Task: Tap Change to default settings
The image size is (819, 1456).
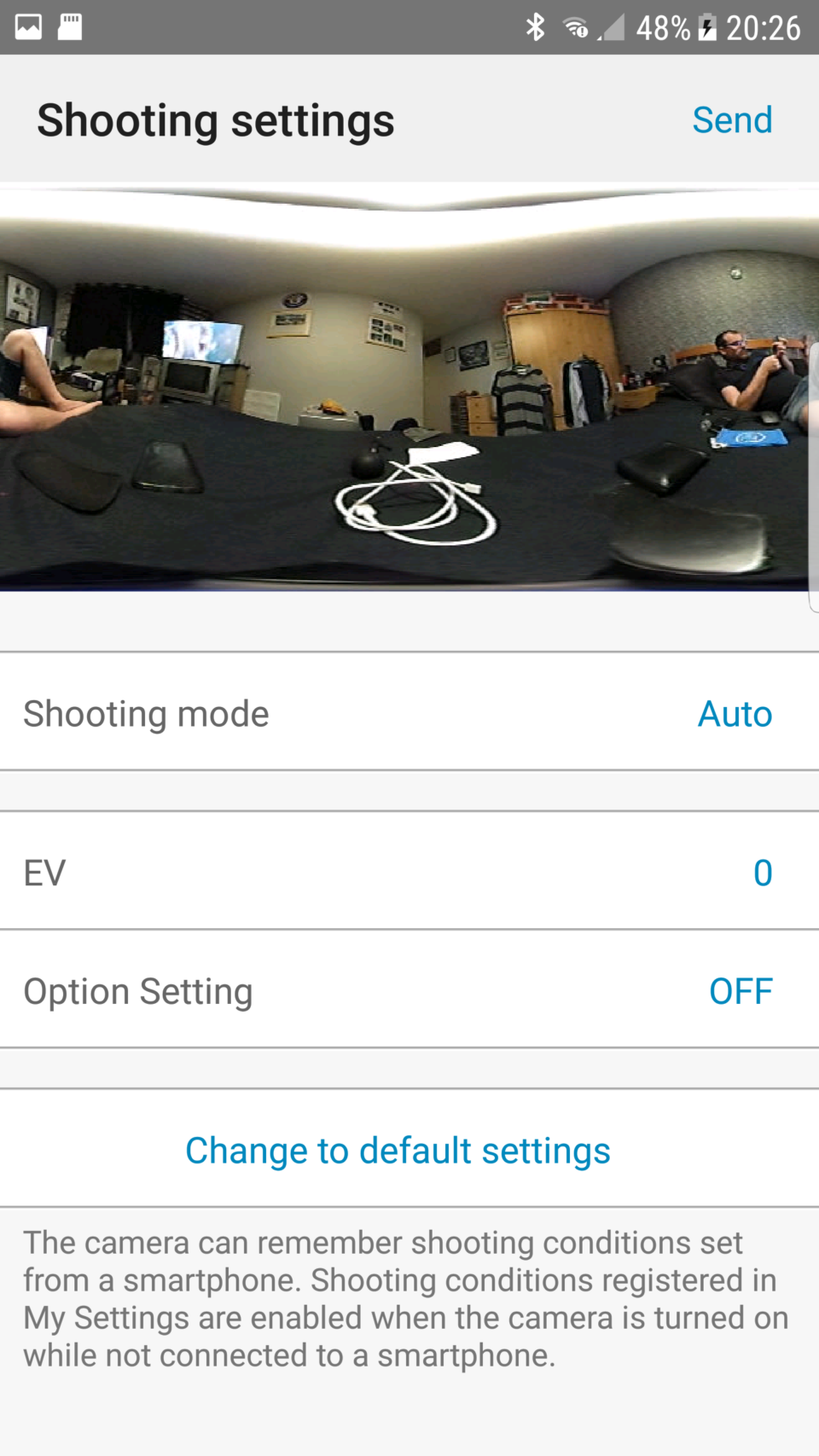Action: pos(398,1150)
